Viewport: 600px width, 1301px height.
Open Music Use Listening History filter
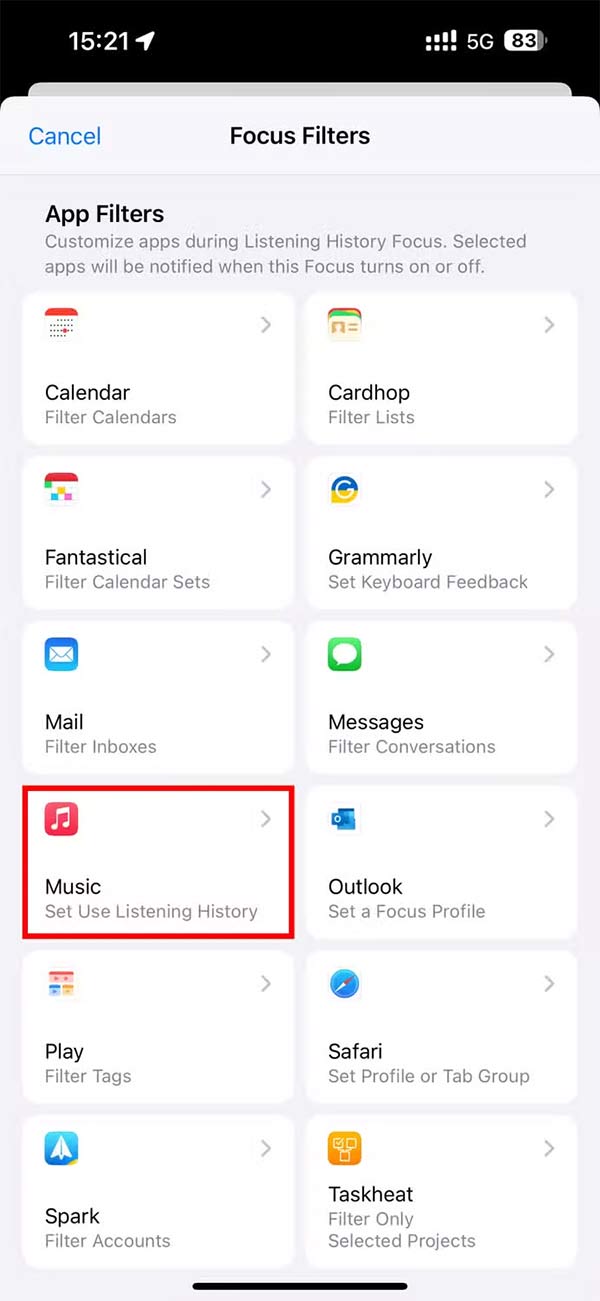[158, 862]
